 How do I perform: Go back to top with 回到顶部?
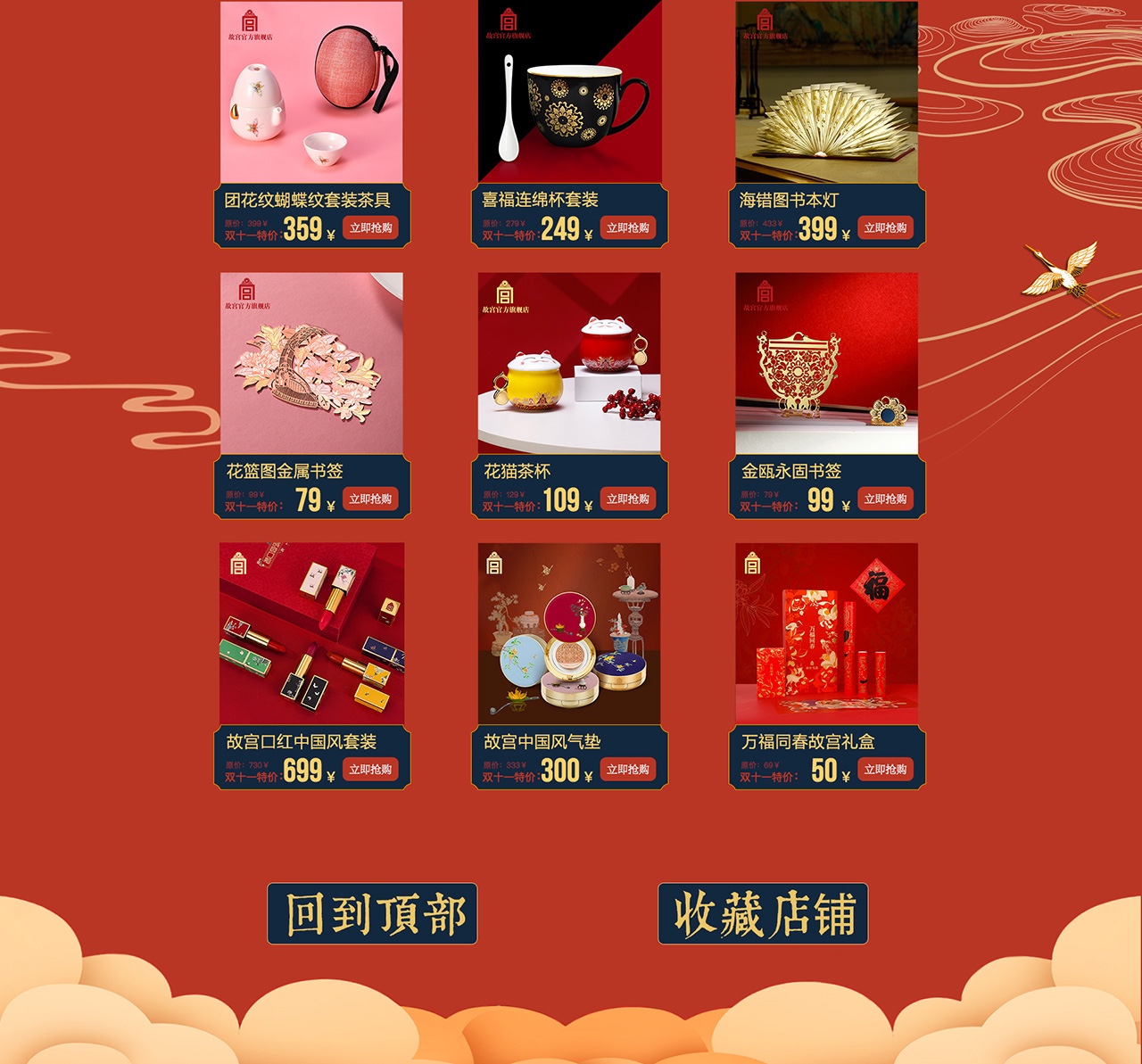point(372,913)
